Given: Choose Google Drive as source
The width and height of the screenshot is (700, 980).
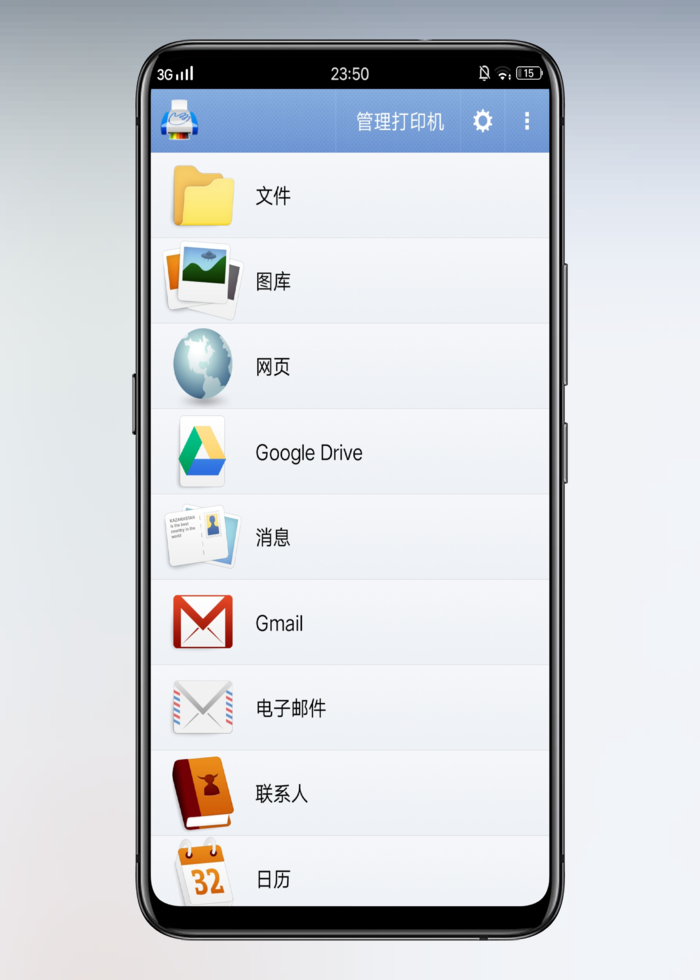Looking at the screenshot, I should tap(350, 452).
